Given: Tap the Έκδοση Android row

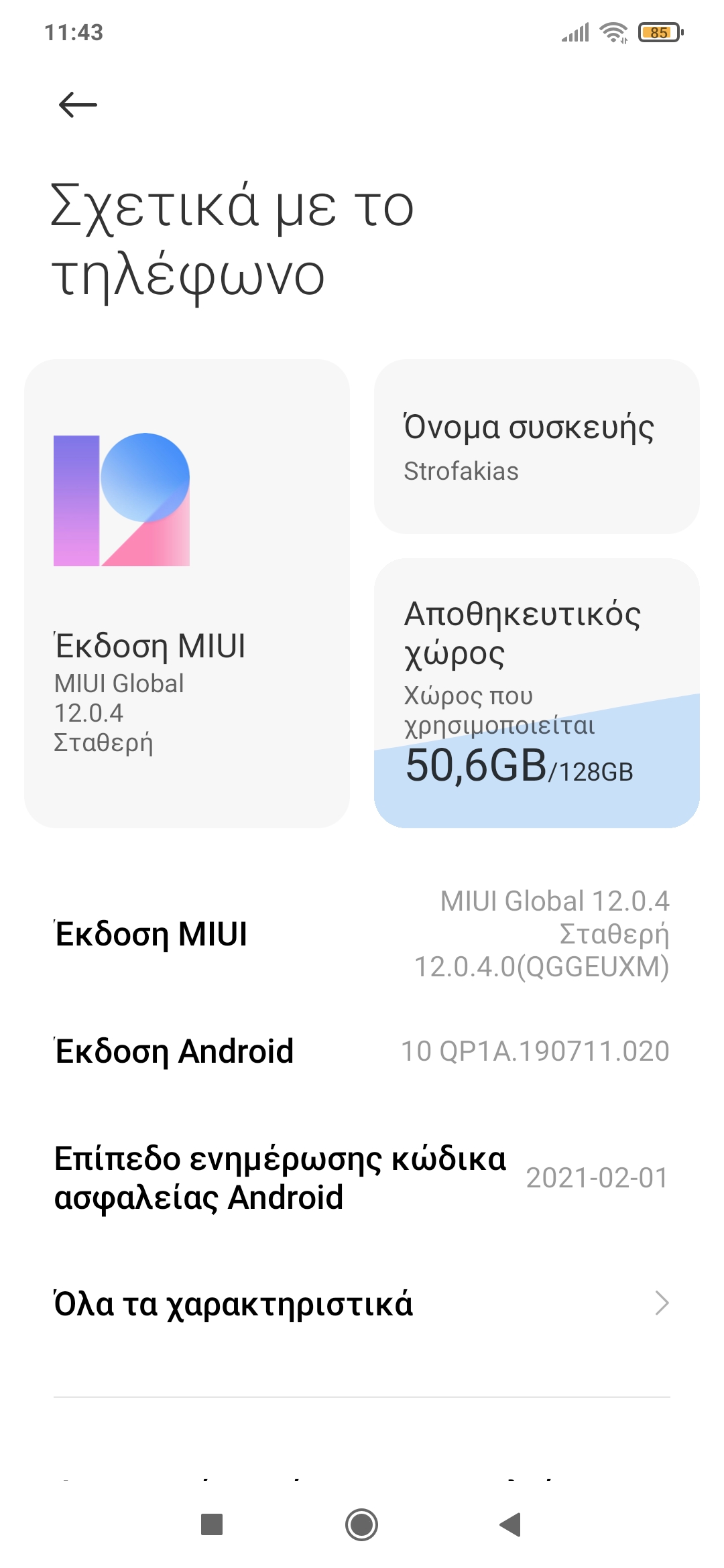Looking at the screenshot, I should pyautogui.click(x=362, y=1051).
